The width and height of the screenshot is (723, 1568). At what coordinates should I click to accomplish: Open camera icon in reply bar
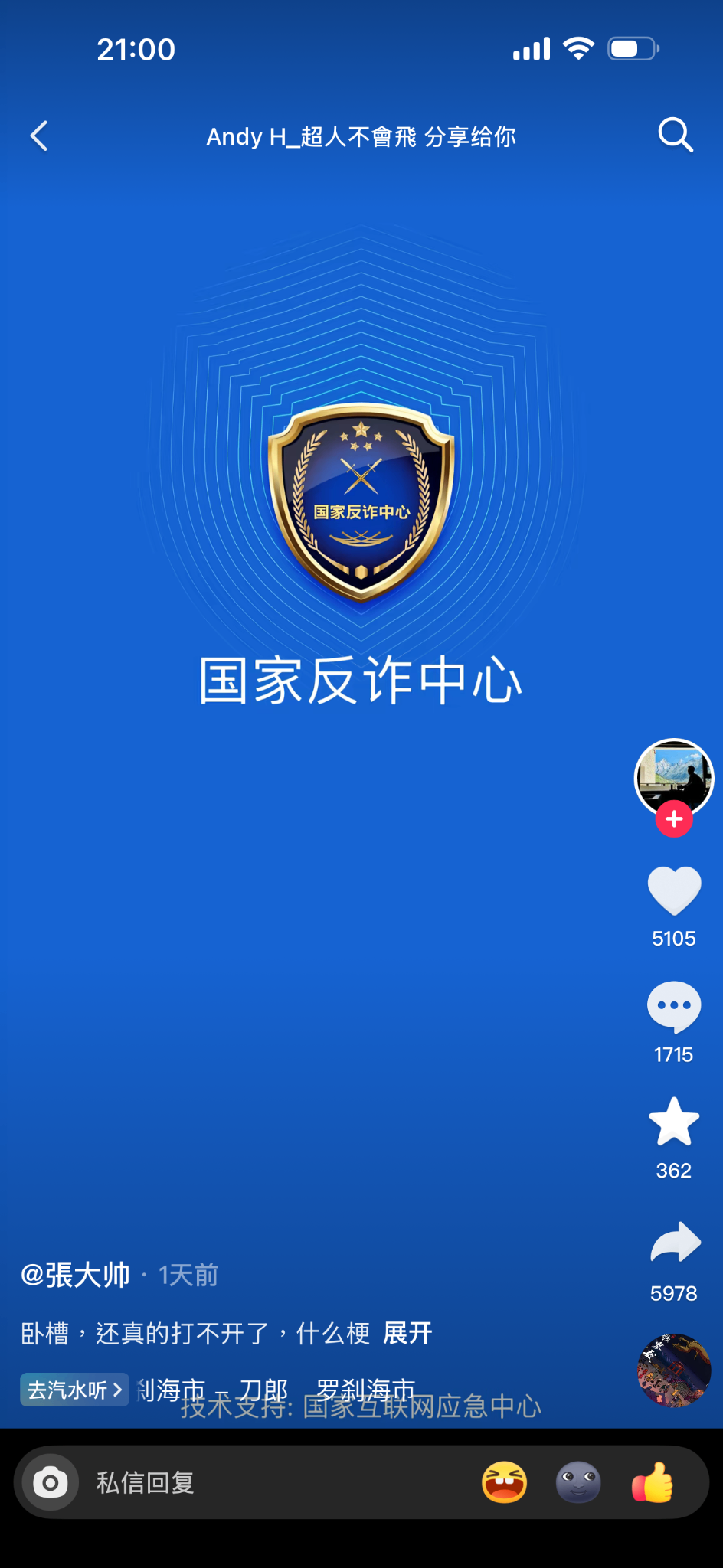[51, 1482]
